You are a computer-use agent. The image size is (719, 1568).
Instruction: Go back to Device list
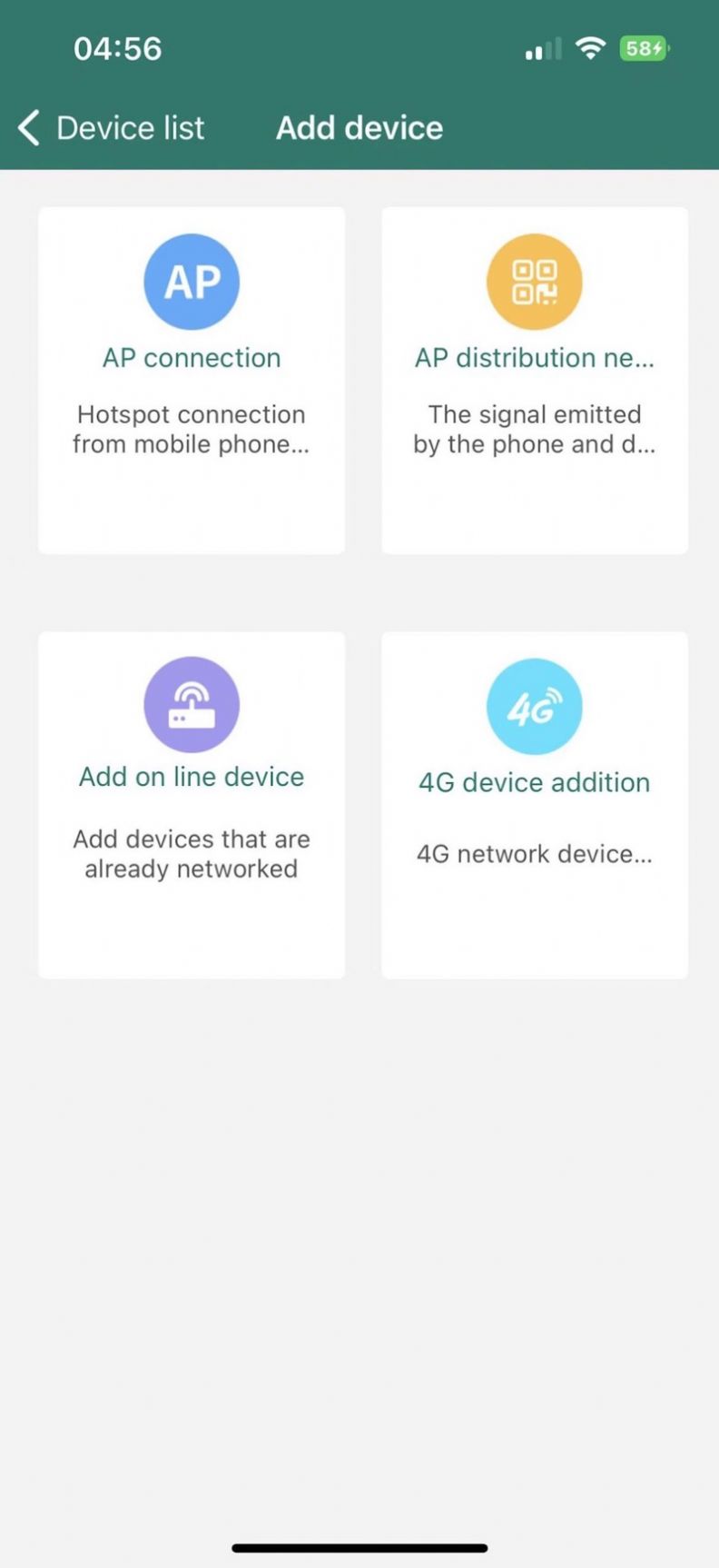(111, 128)
